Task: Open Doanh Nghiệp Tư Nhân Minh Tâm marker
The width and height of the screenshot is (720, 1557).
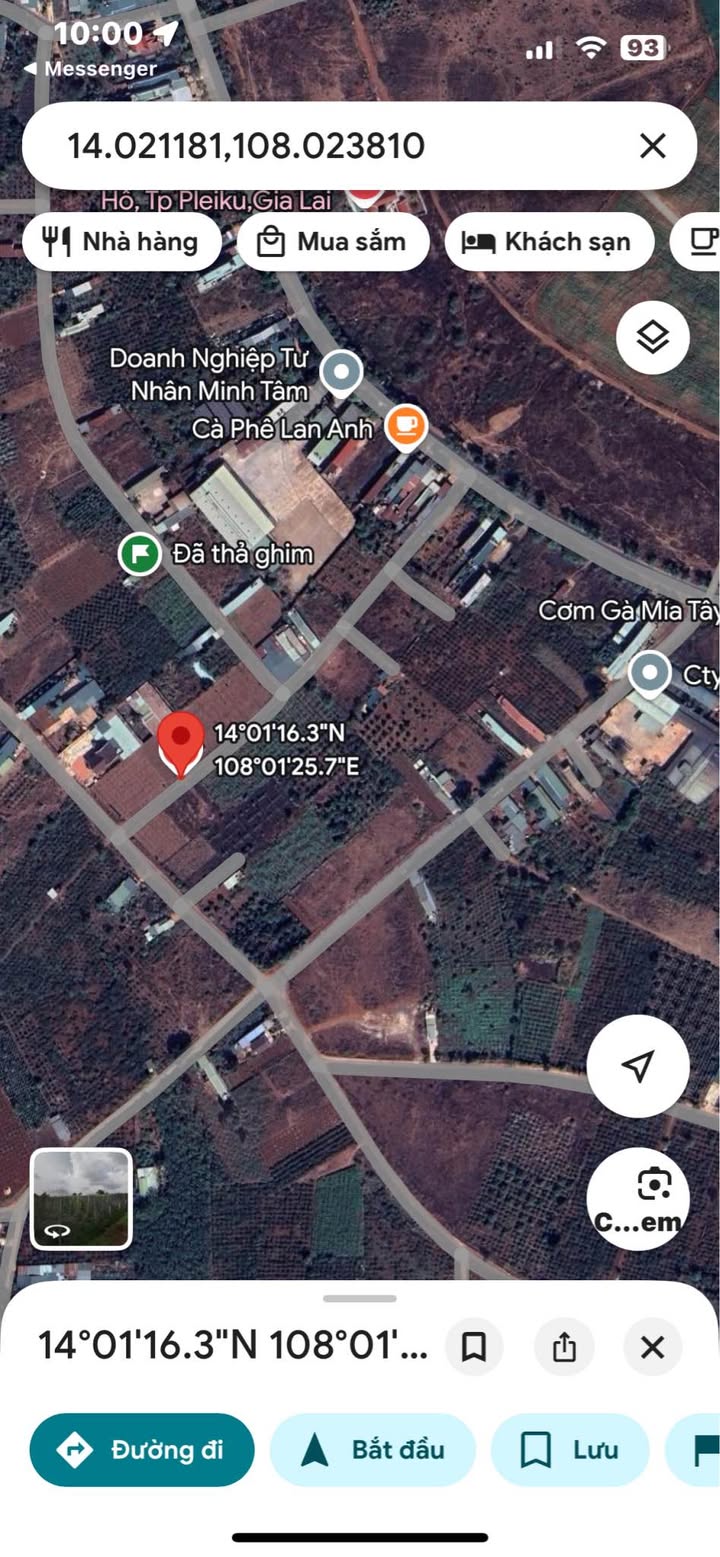Action: tap(341, 373)
